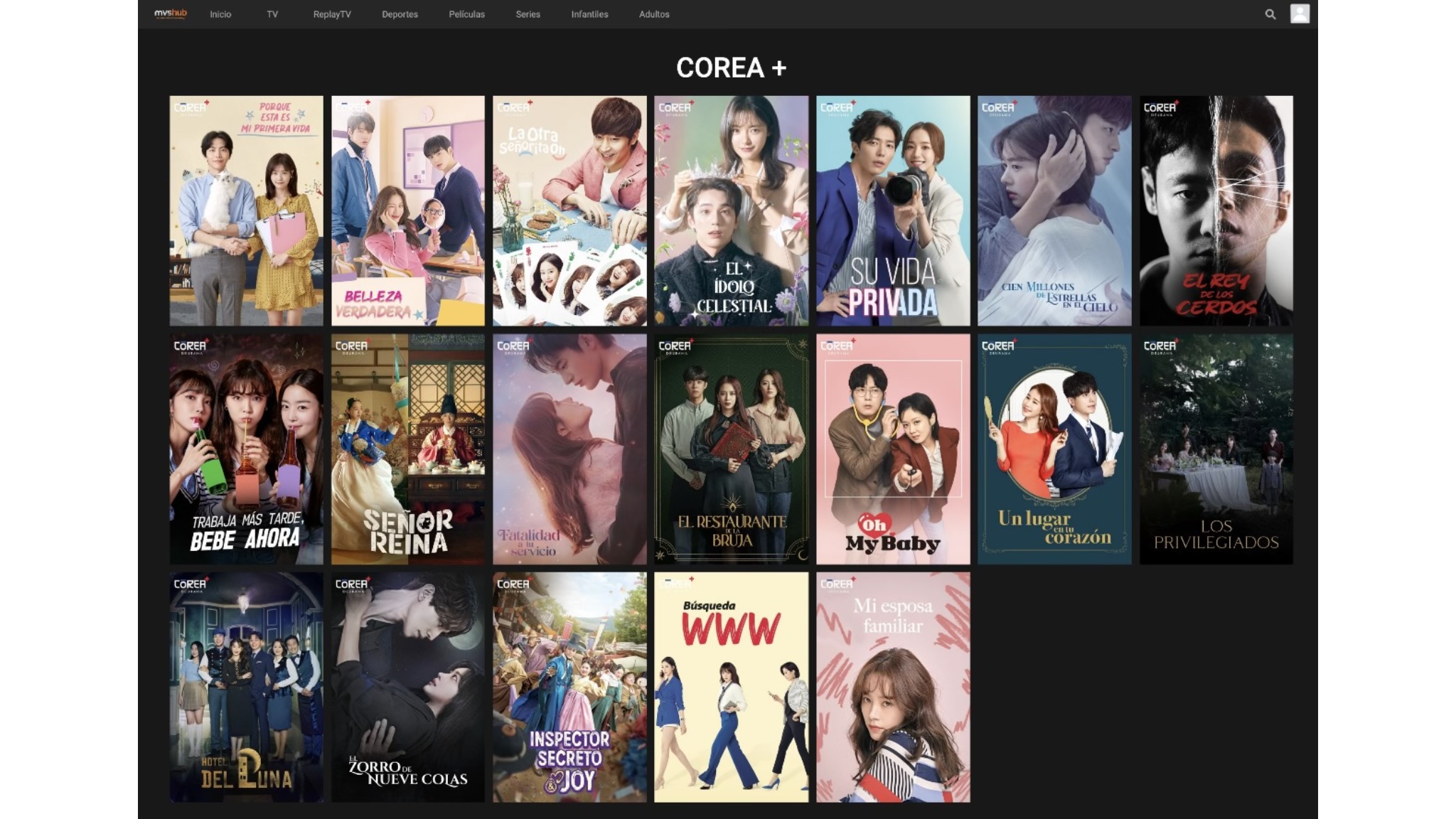The width and height of the screenshot is (1456, 819).
Task: Select Mi esposa familiar
Action: click(892, 687)
